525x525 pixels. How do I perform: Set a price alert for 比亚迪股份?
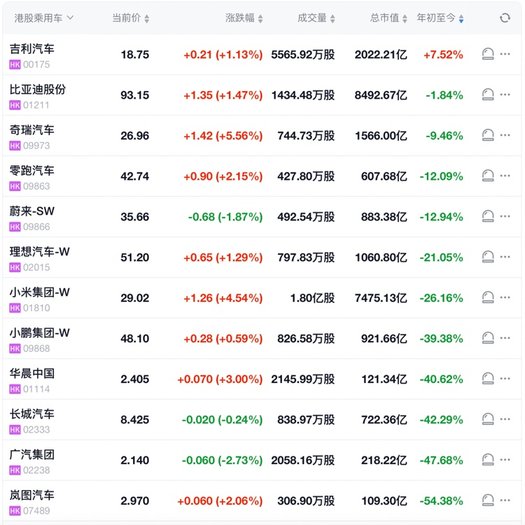(x=488, y=95)
